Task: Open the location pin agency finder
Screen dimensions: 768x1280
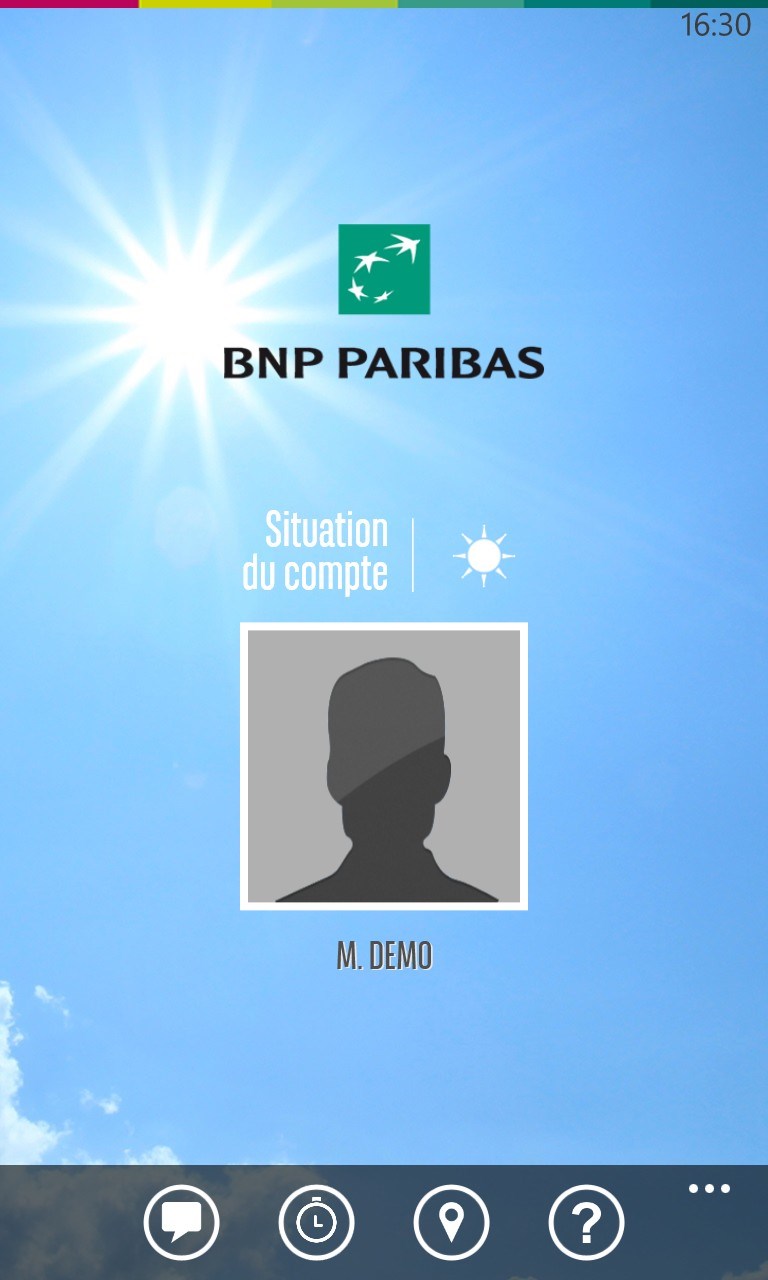Action: 451,1222
